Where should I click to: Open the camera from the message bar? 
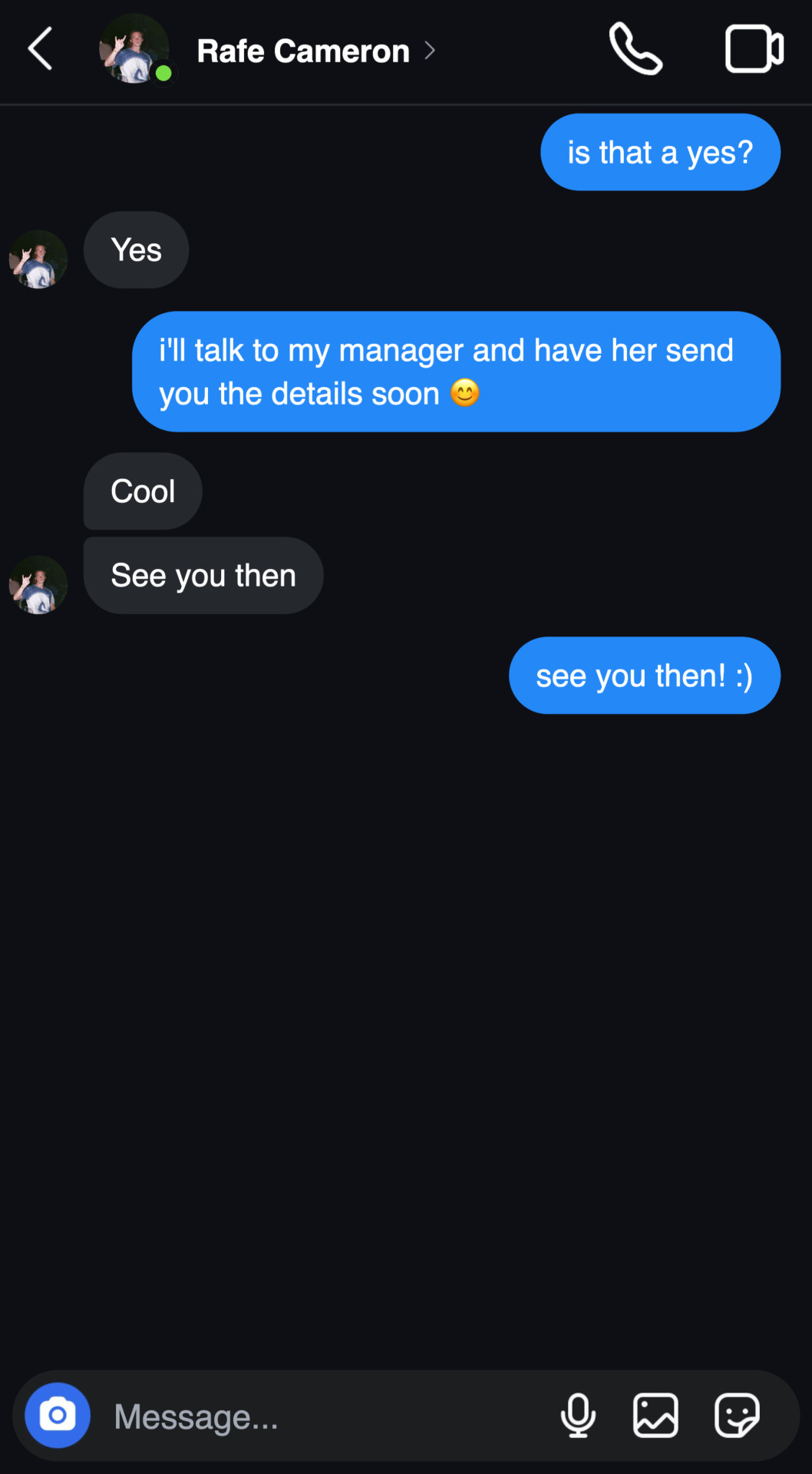(x=58, y=1415)
